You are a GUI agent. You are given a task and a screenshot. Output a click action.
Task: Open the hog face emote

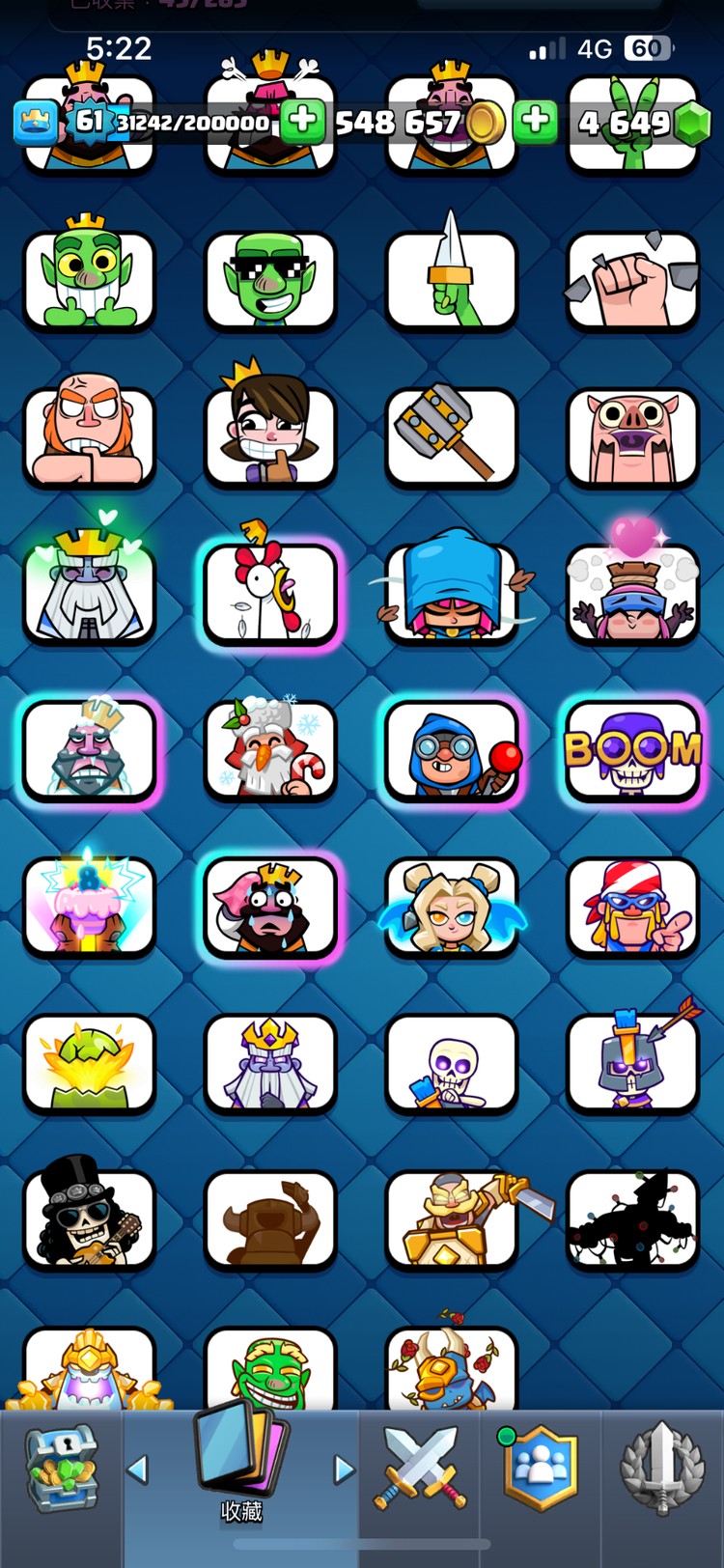[x=632, y=436]
